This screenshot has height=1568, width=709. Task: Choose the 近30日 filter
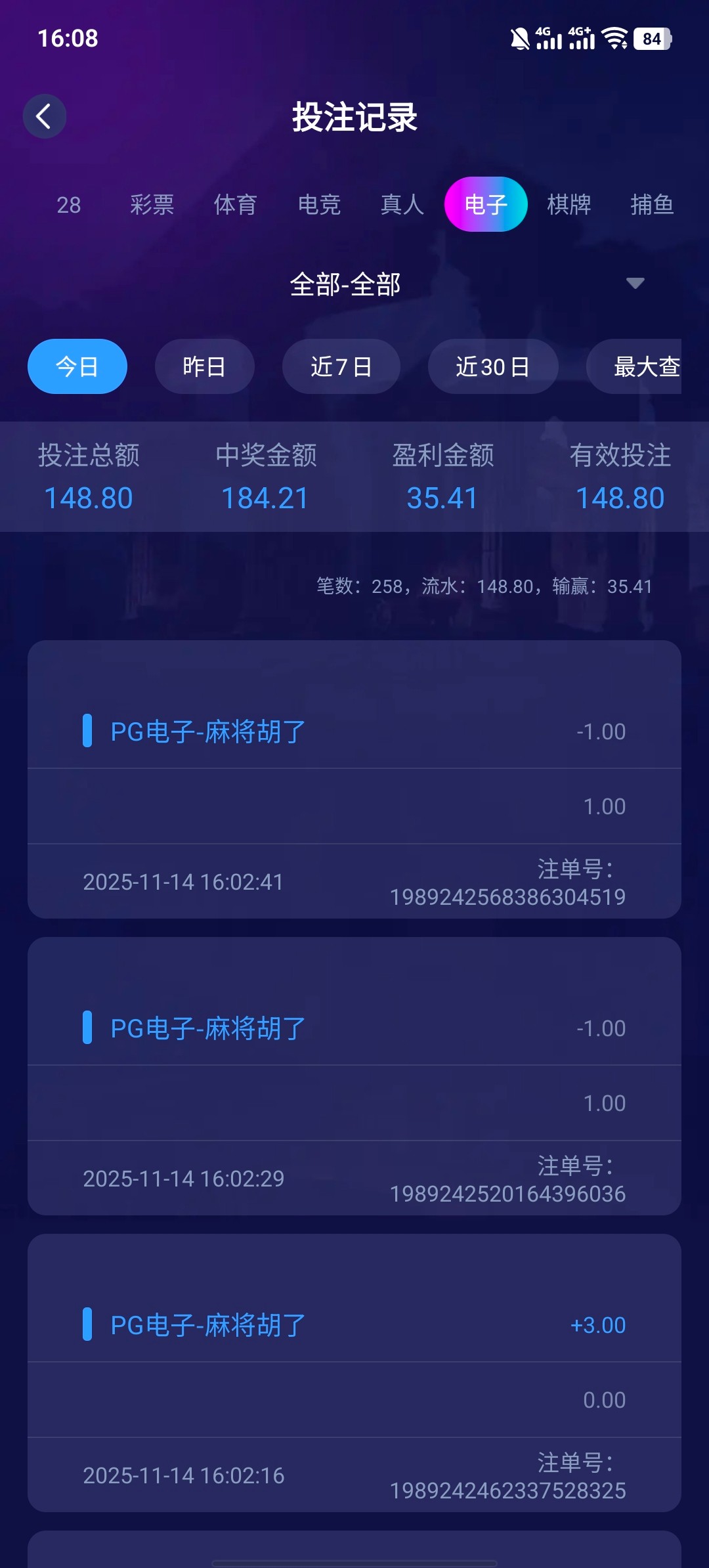pos(493,366)
